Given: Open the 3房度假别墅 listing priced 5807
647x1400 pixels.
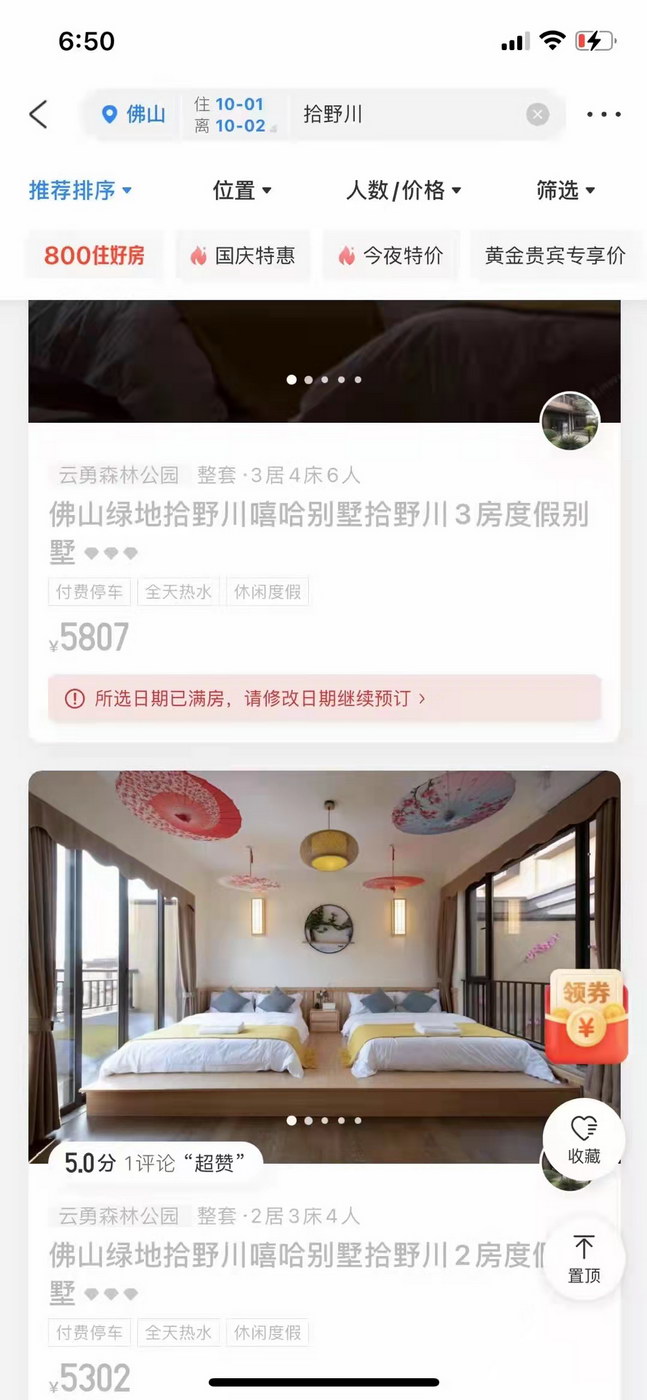Looking at the screenshot, I should click(x=320, y=530).
